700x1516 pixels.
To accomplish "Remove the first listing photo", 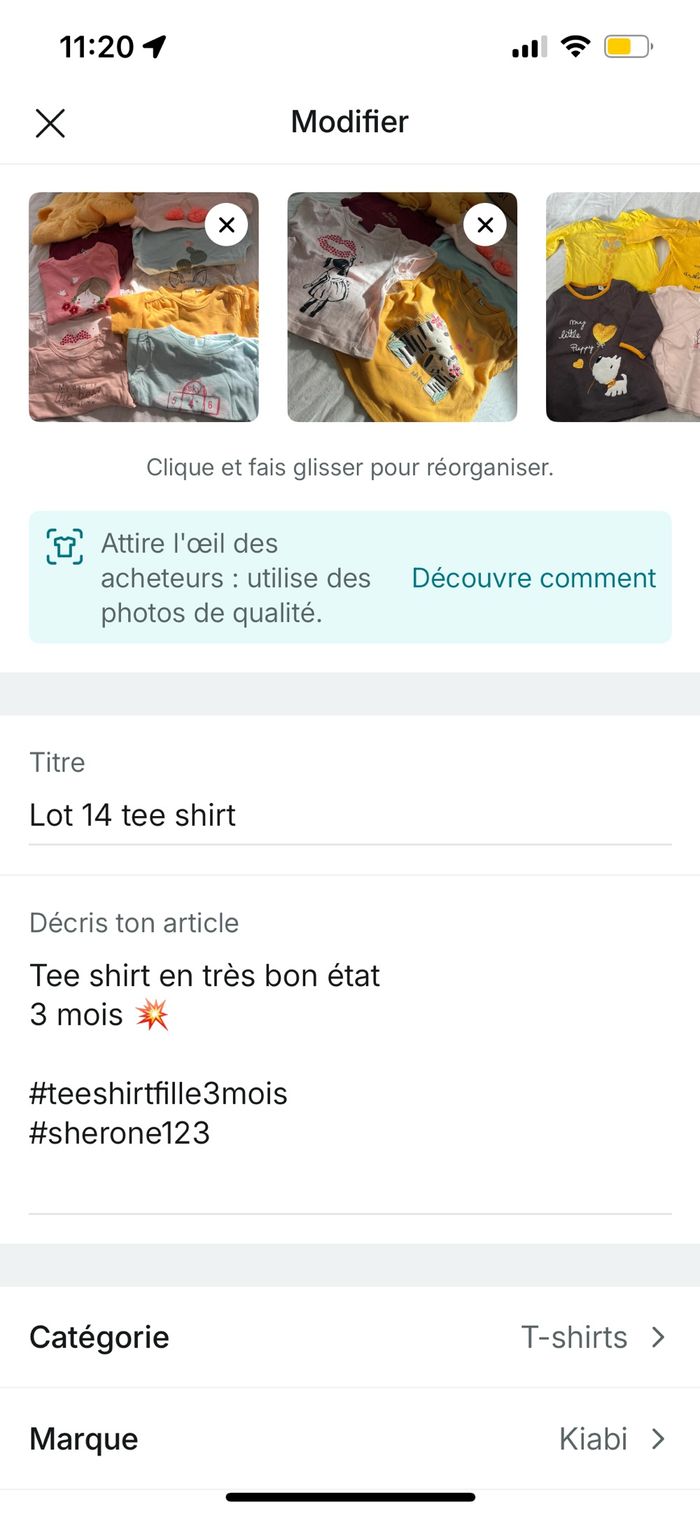I will point(227,225).
